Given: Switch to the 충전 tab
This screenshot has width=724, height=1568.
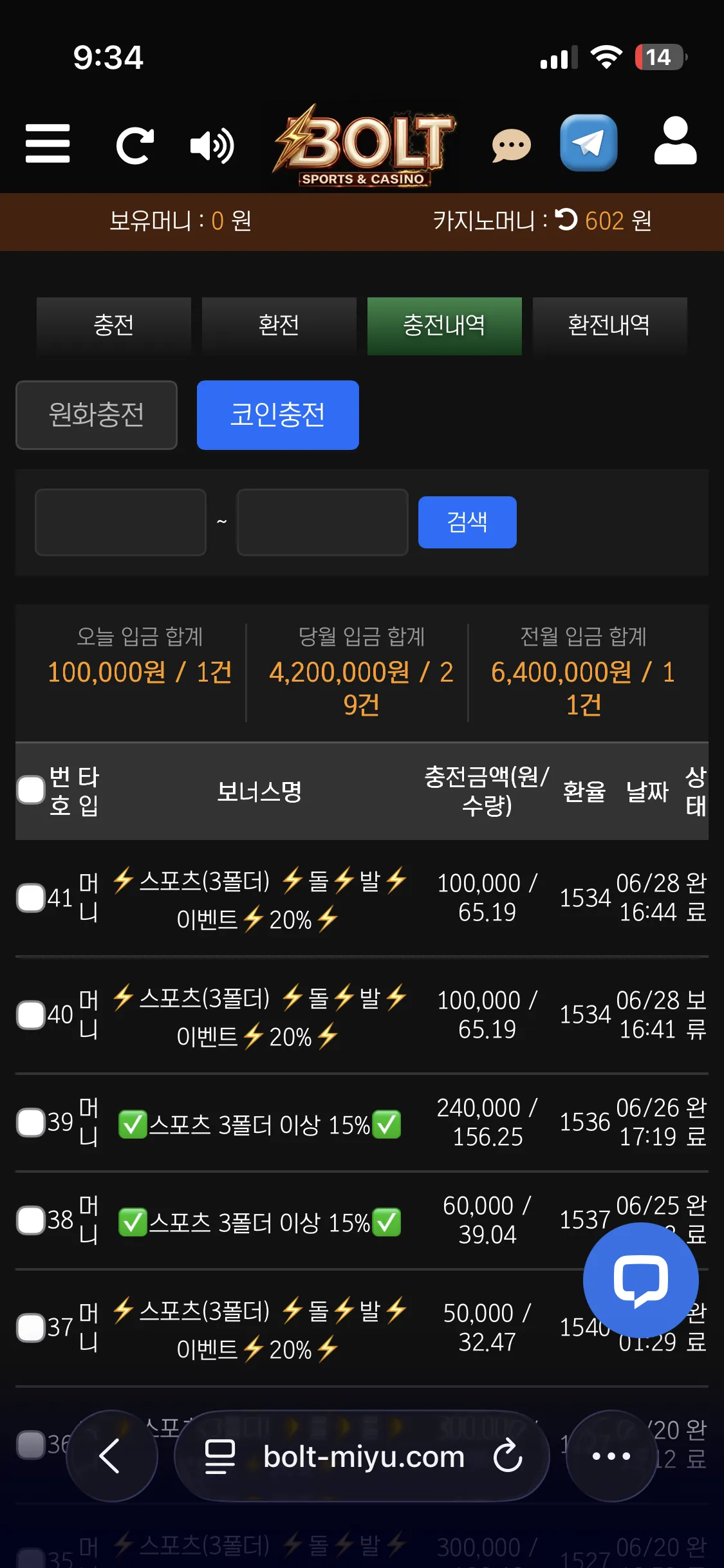Looking at the screenshot, I should click(x=114, y=326).
